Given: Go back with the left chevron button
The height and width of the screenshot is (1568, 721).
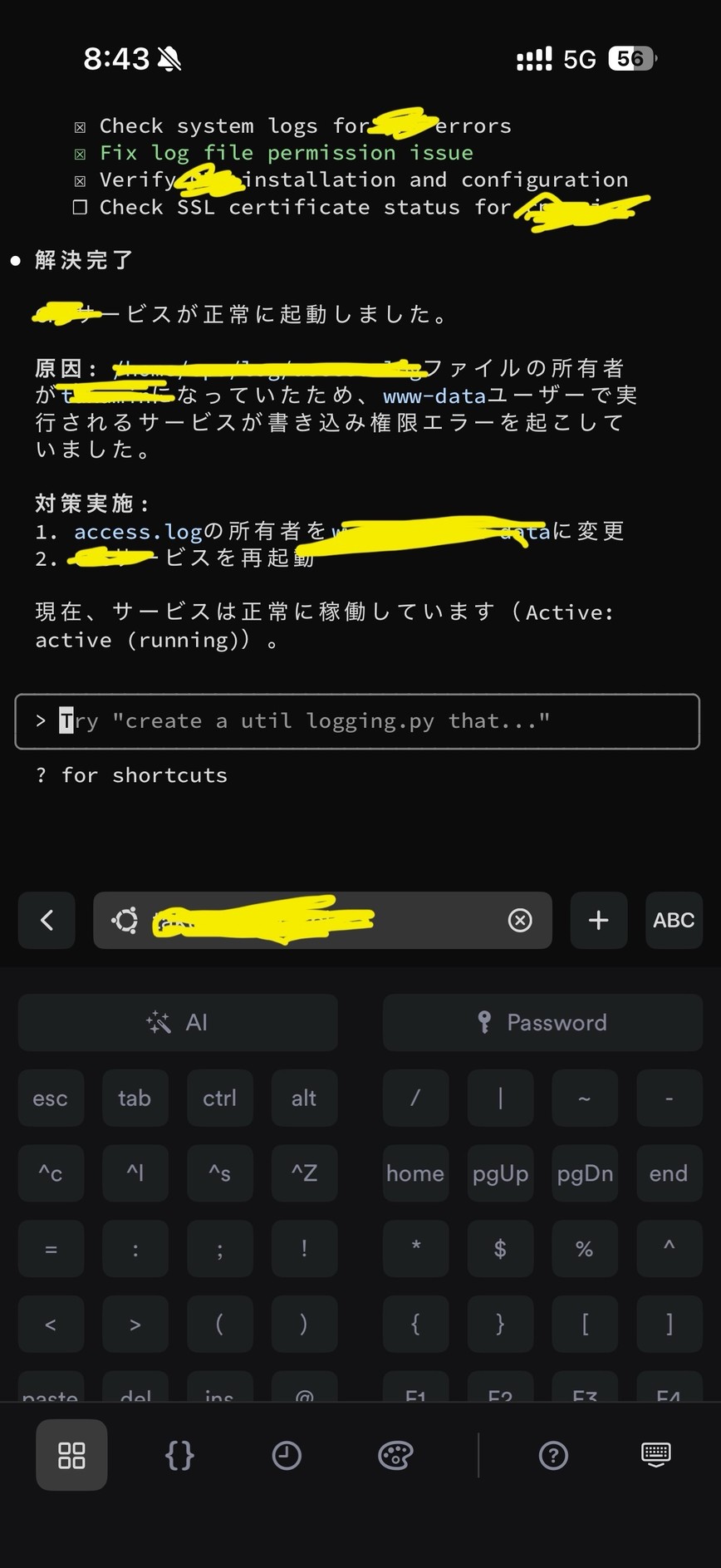Looking at the screenshot, I should [x=47, y=920].
